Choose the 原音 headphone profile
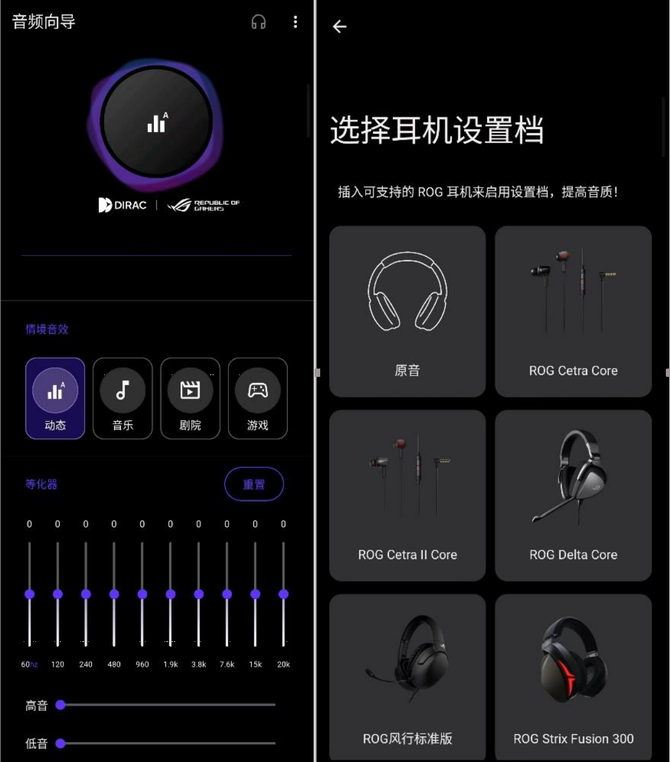The image size is (670, 762). pos(408,312)
